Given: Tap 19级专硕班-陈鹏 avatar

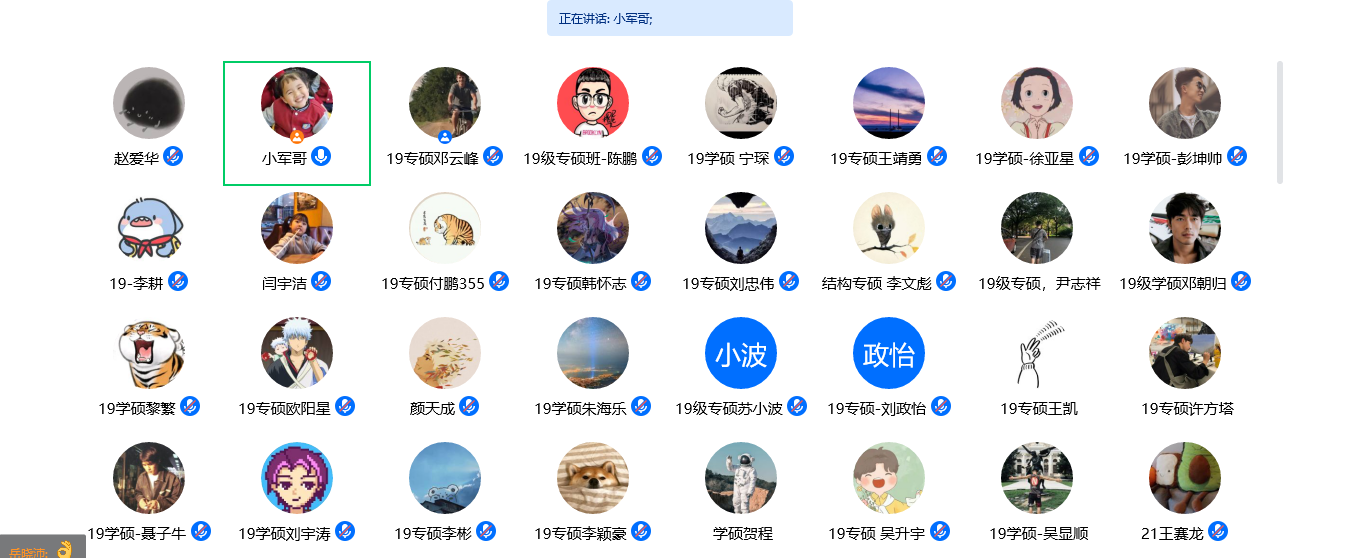Looking at the screenshot, I should pos(592,104).
